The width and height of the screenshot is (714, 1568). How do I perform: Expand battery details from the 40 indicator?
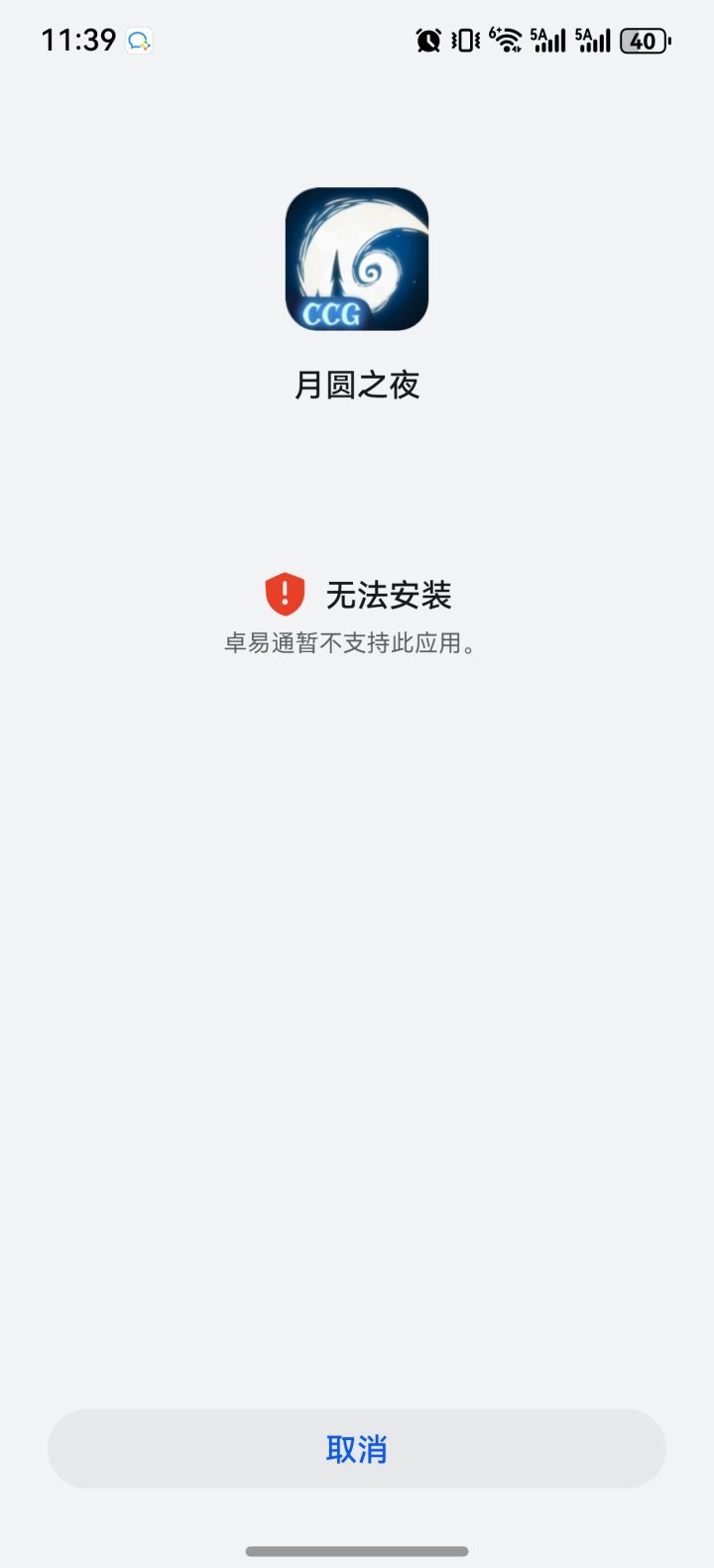(x=643, y=41)
